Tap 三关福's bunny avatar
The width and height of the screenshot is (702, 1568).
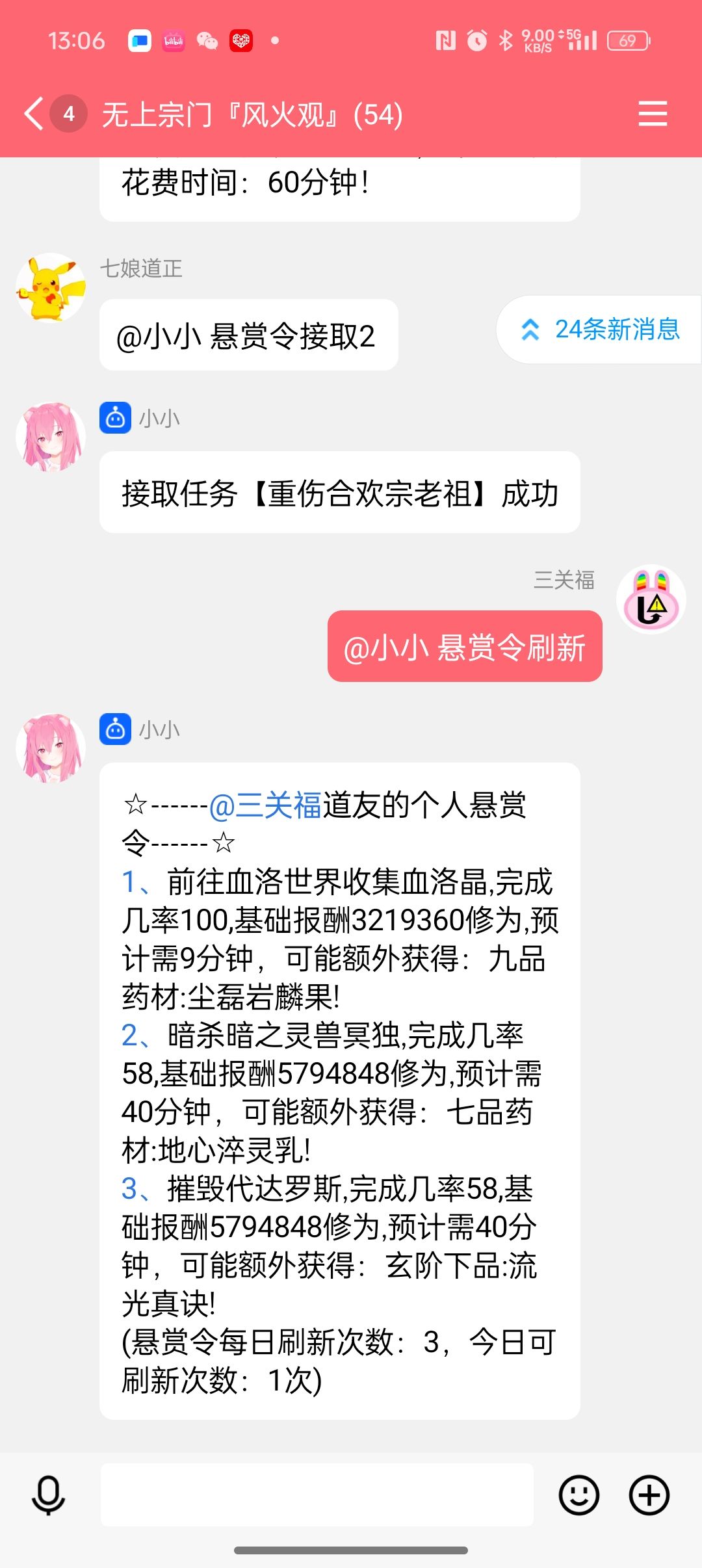651,600
